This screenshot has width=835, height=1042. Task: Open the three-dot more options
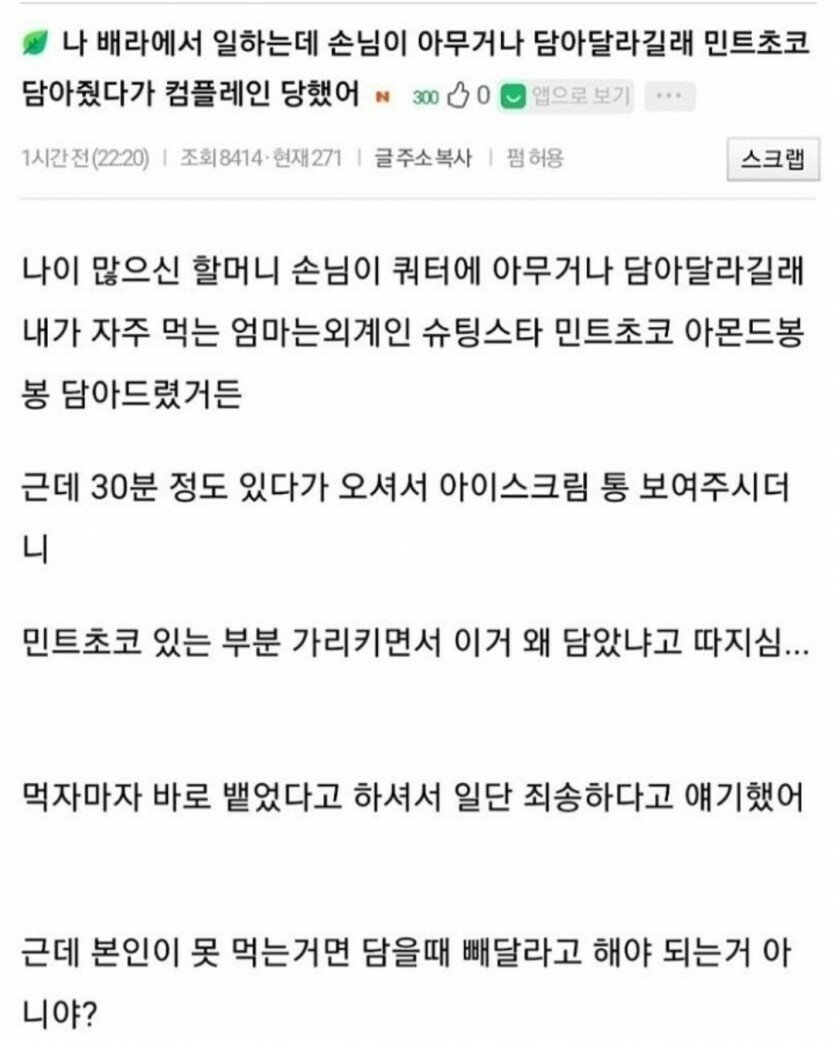point(669,97)
